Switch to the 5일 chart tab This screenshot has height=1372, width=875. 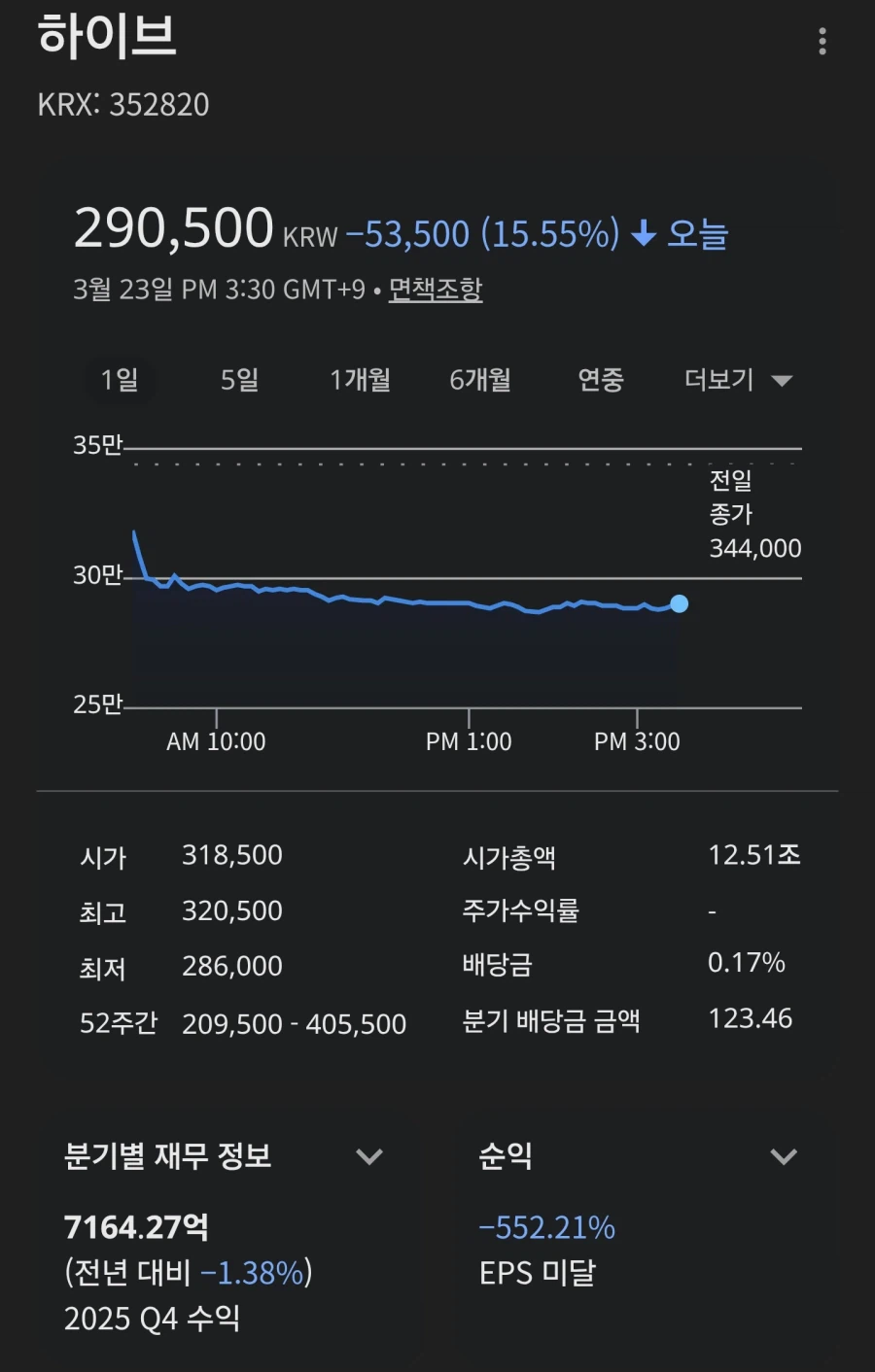click(238, 381)
